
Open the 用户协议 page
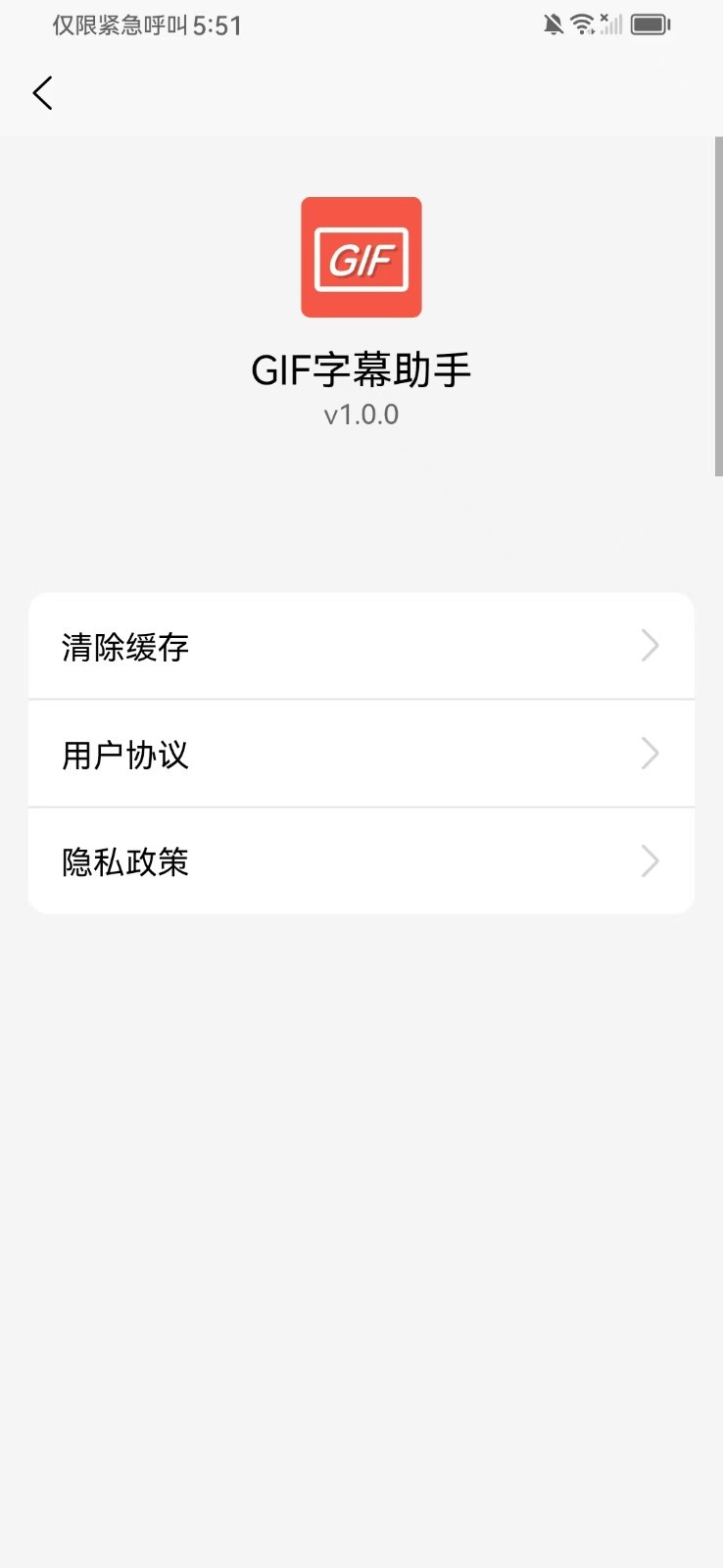(361, 754)
